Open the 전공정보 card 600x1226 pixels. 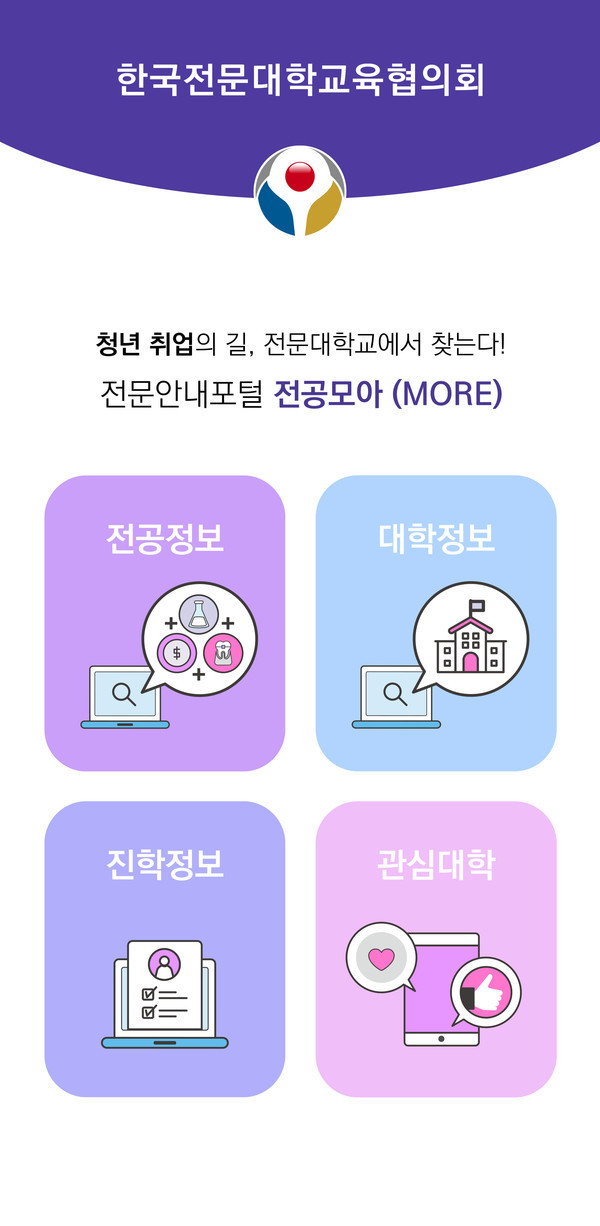click(165, 622)
